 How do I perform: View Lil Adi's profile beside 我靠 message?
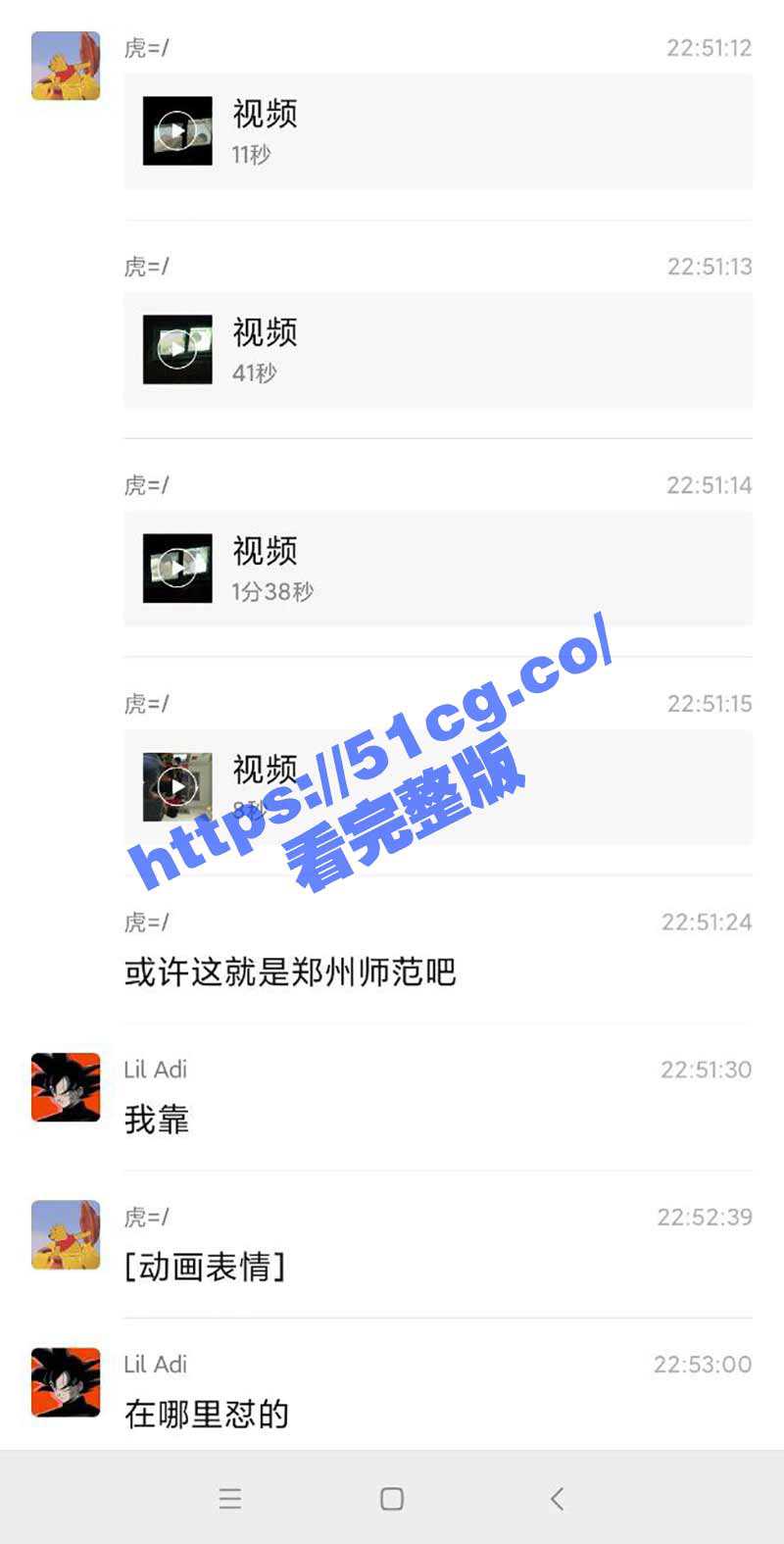pos(66,1087)
